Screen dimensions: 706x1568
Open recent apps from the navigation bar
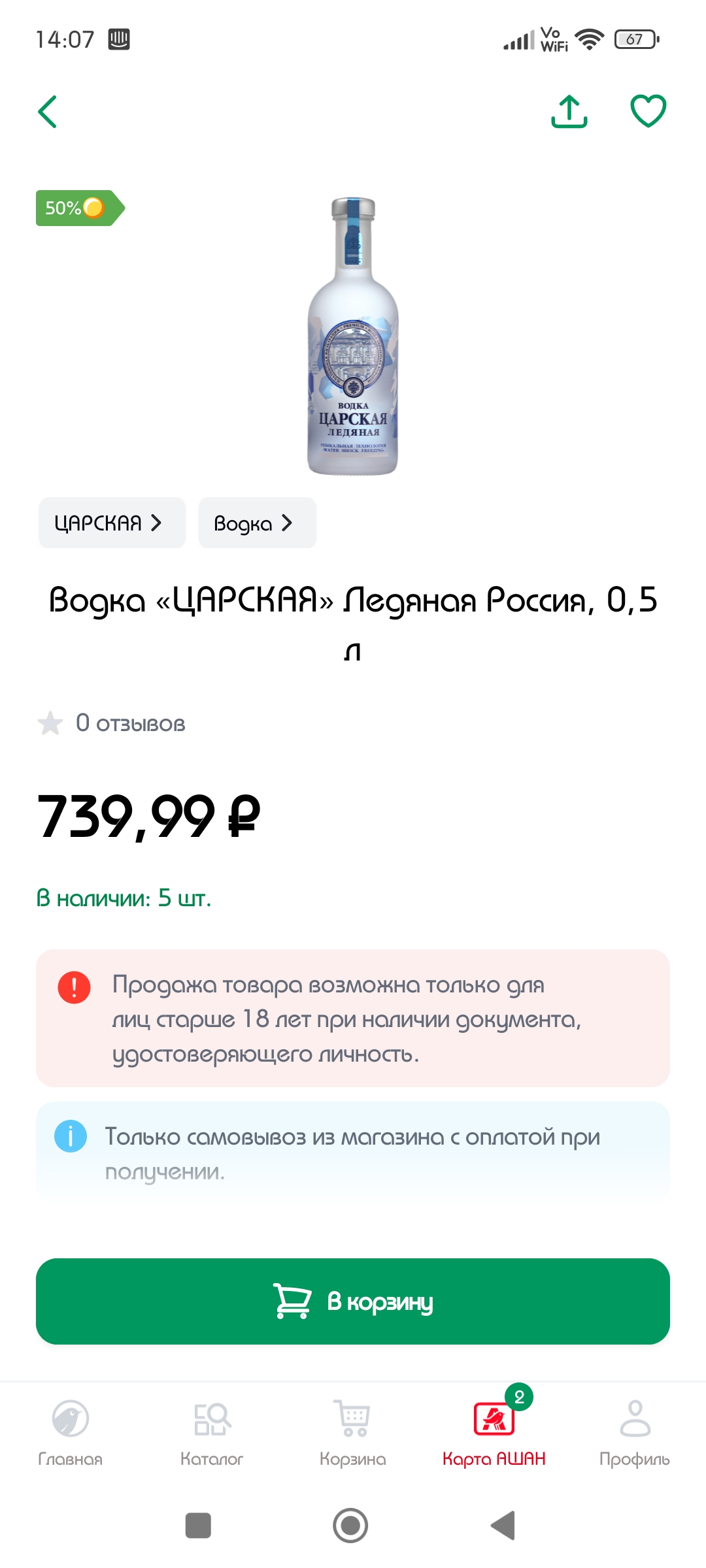(198, 1526)
